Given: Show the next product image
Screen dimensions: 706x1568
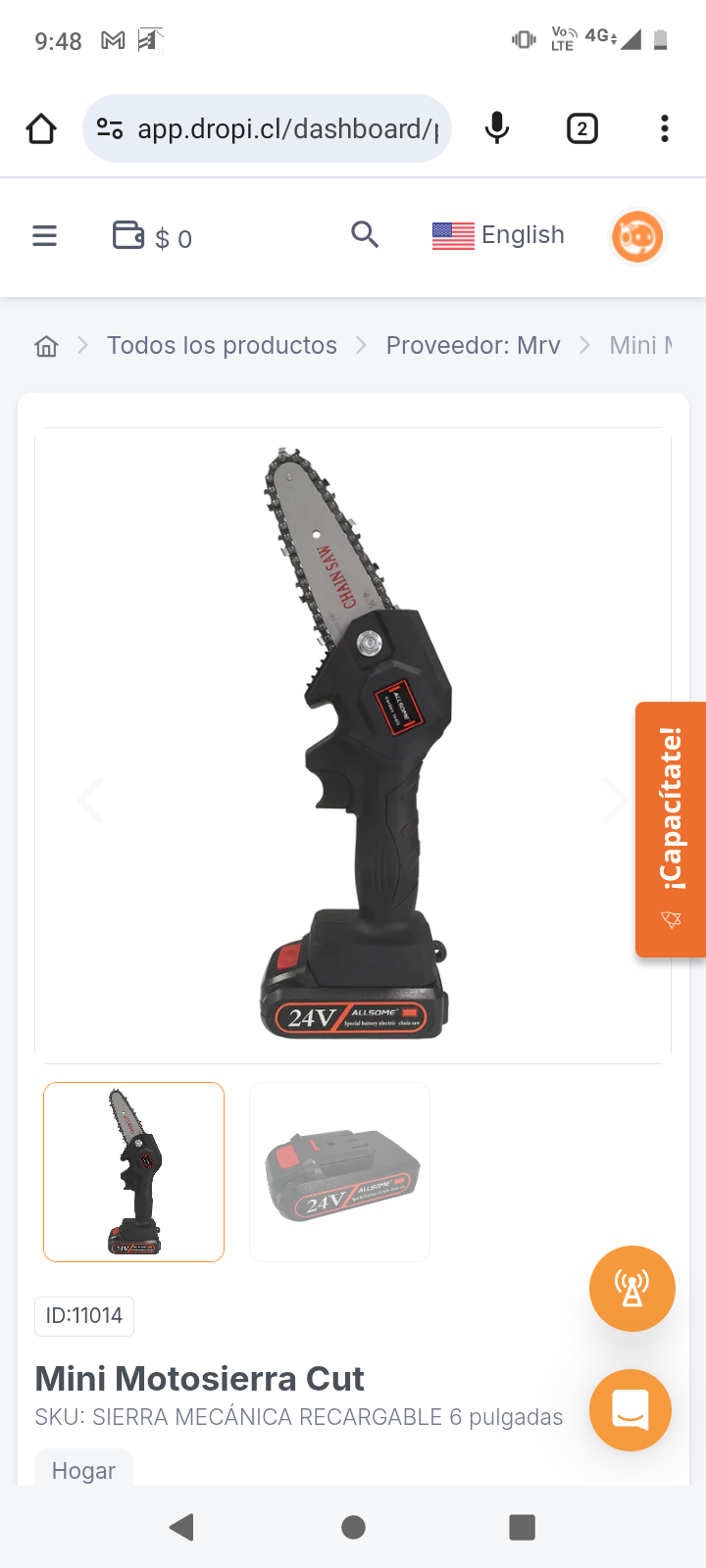Looking at the screenshot, I should pyautogui.click(x=615, y=800).
